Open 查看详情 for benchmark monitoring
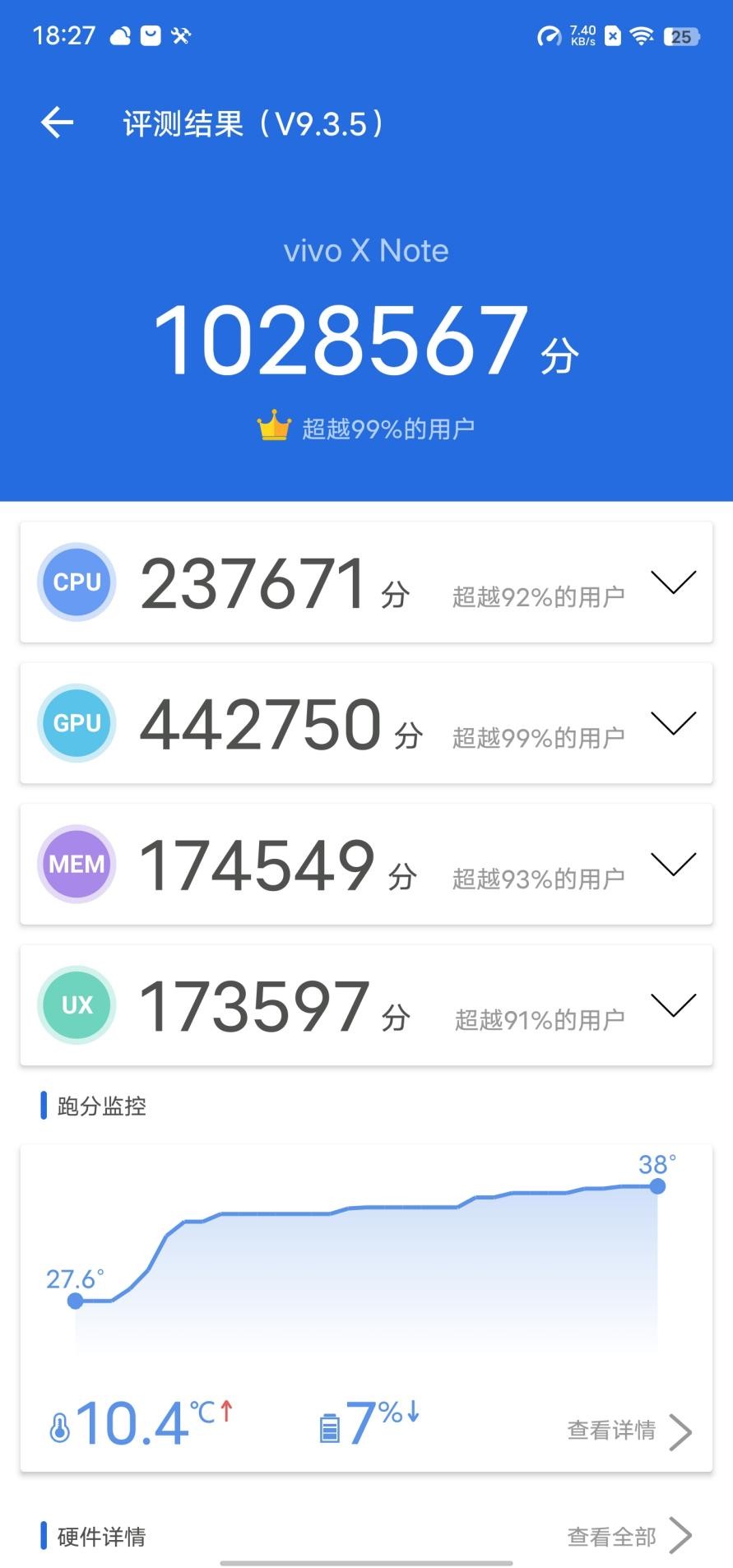 (x=629, y=1431)
